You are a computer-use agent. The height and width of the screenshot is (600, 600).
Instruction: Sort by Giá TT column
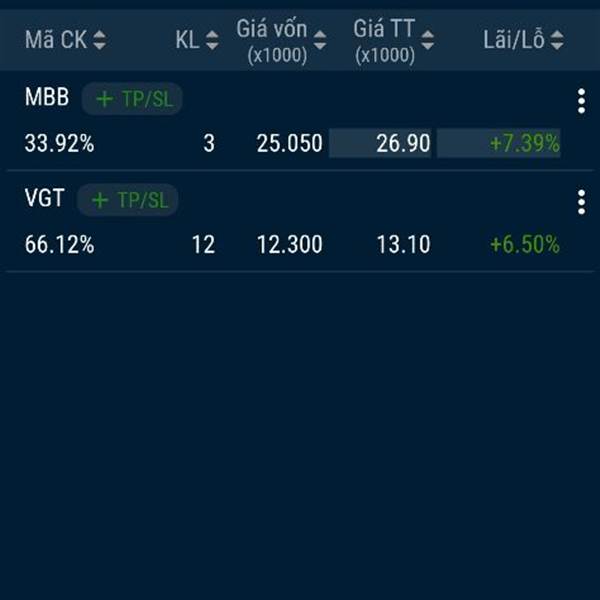394,41
